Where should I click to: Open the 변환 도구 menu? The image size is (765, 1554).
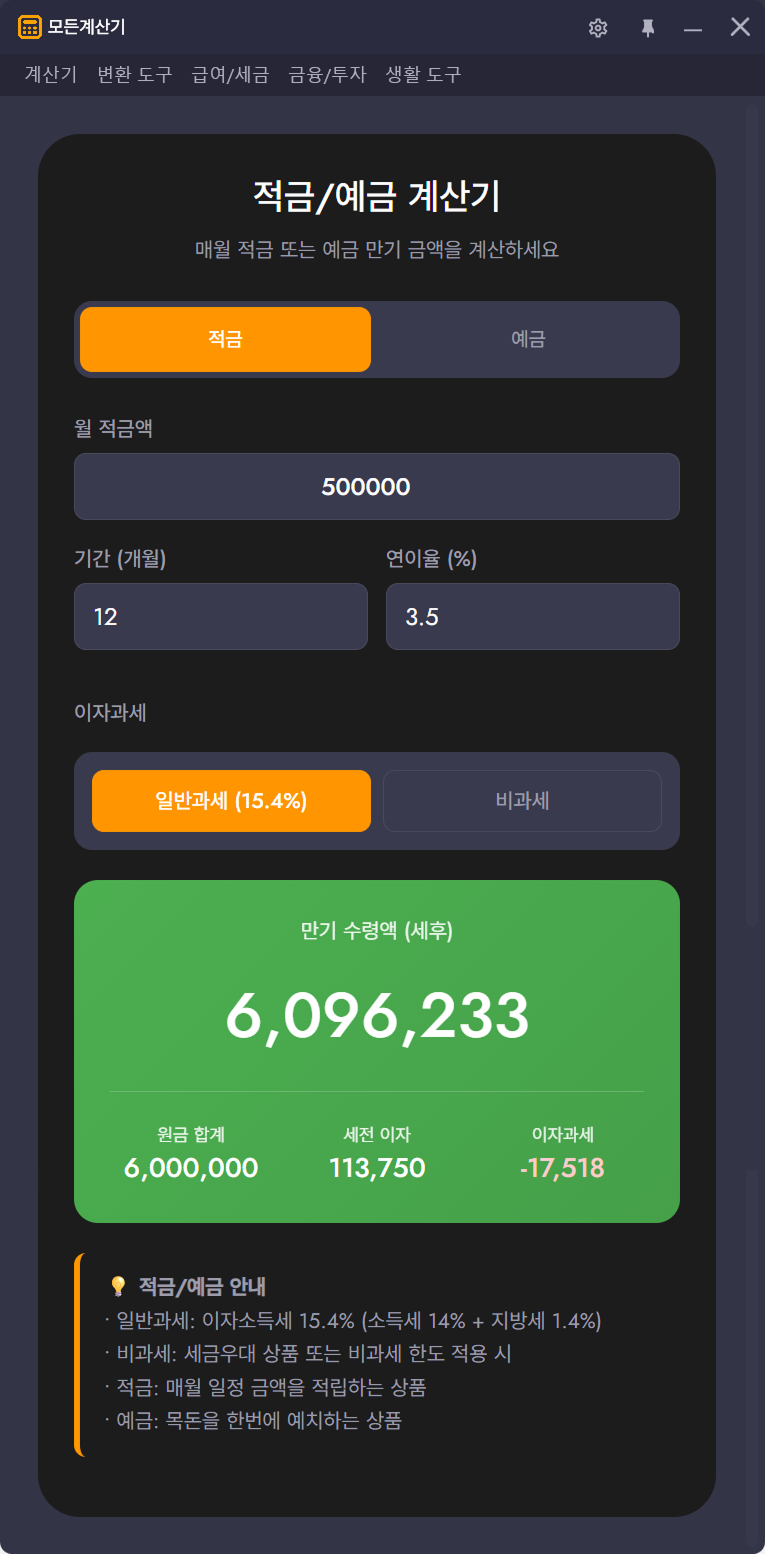pos(135,75)
